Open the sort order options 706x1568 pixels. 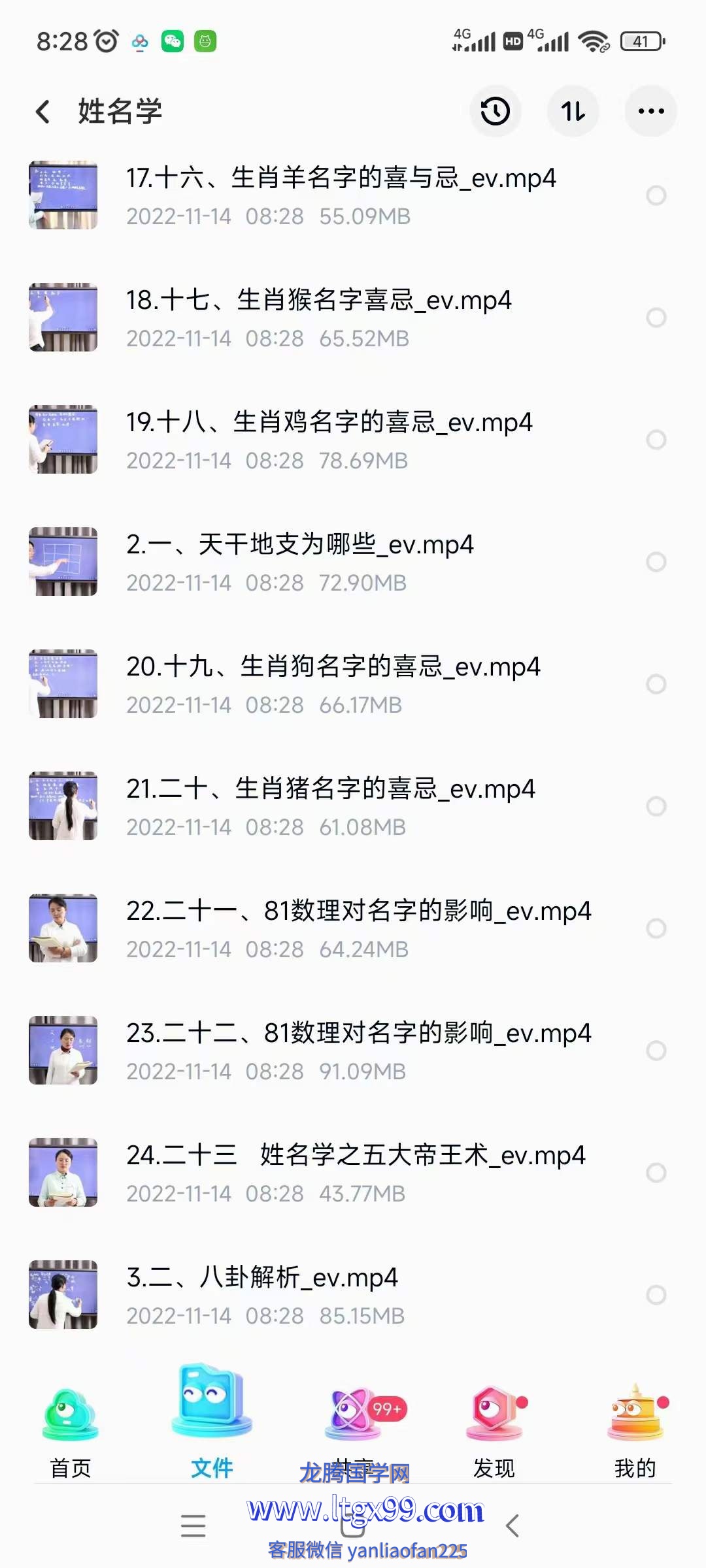coord(573,112)
